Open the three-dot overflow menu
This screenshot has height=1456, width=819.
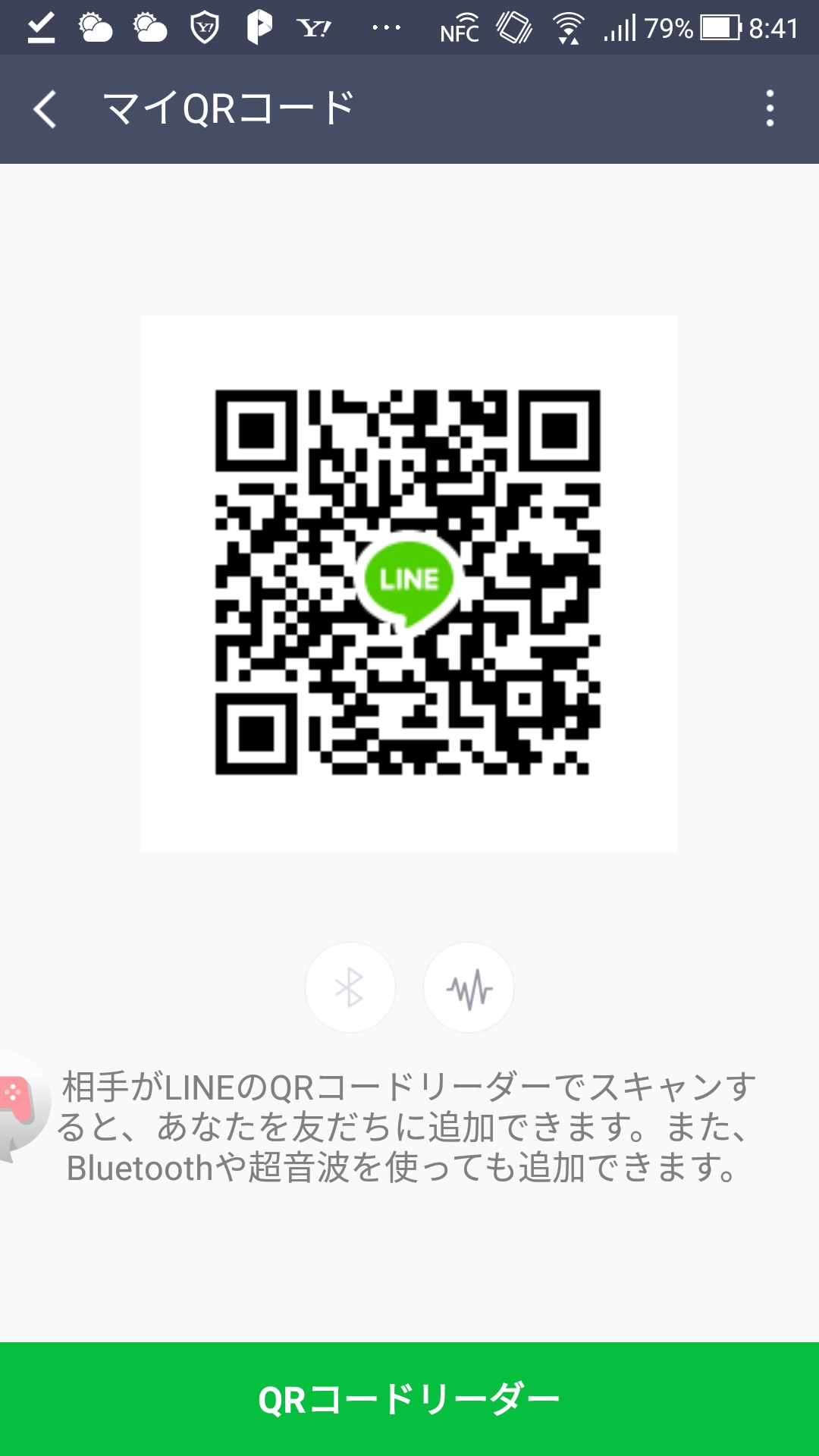(770, 109)
